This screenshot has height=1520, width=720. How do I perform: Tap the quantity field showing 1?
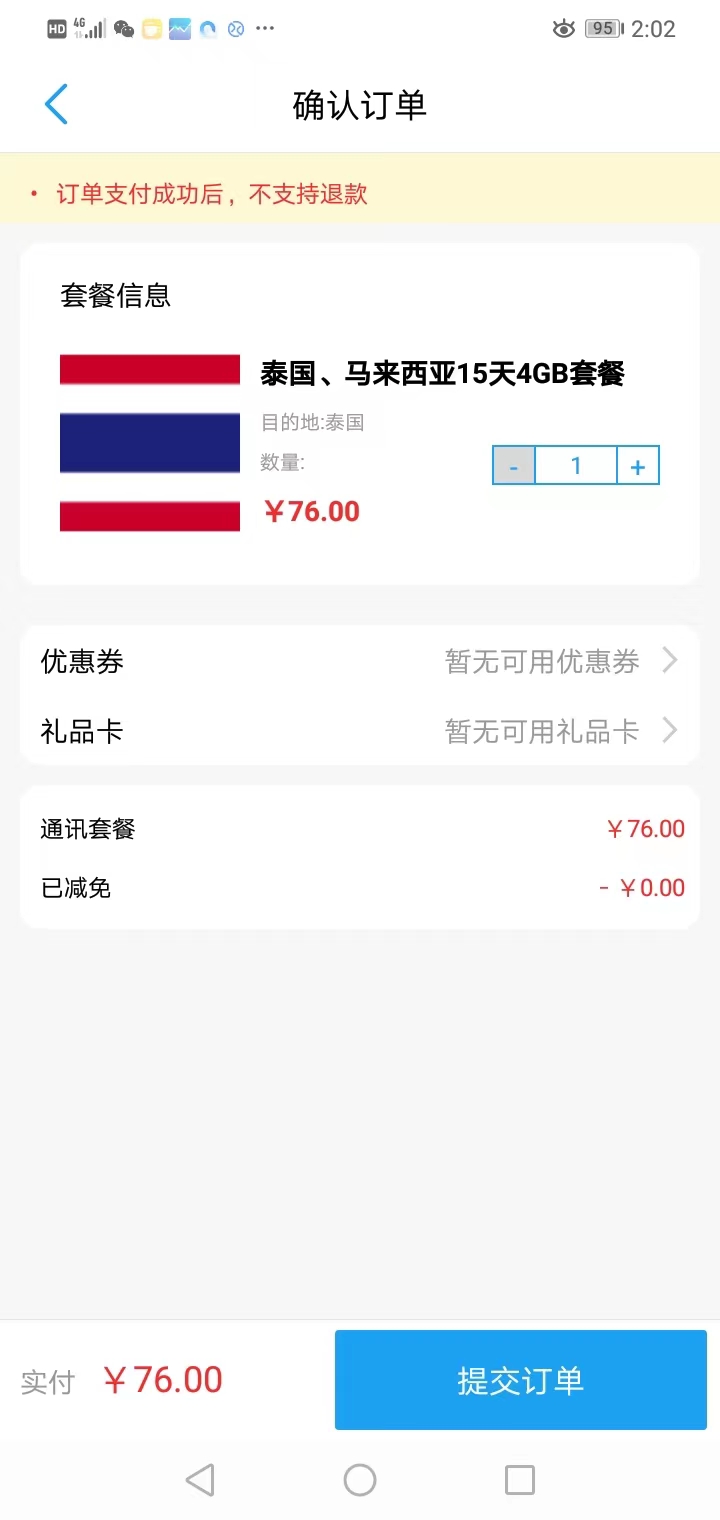click(576, 466)
